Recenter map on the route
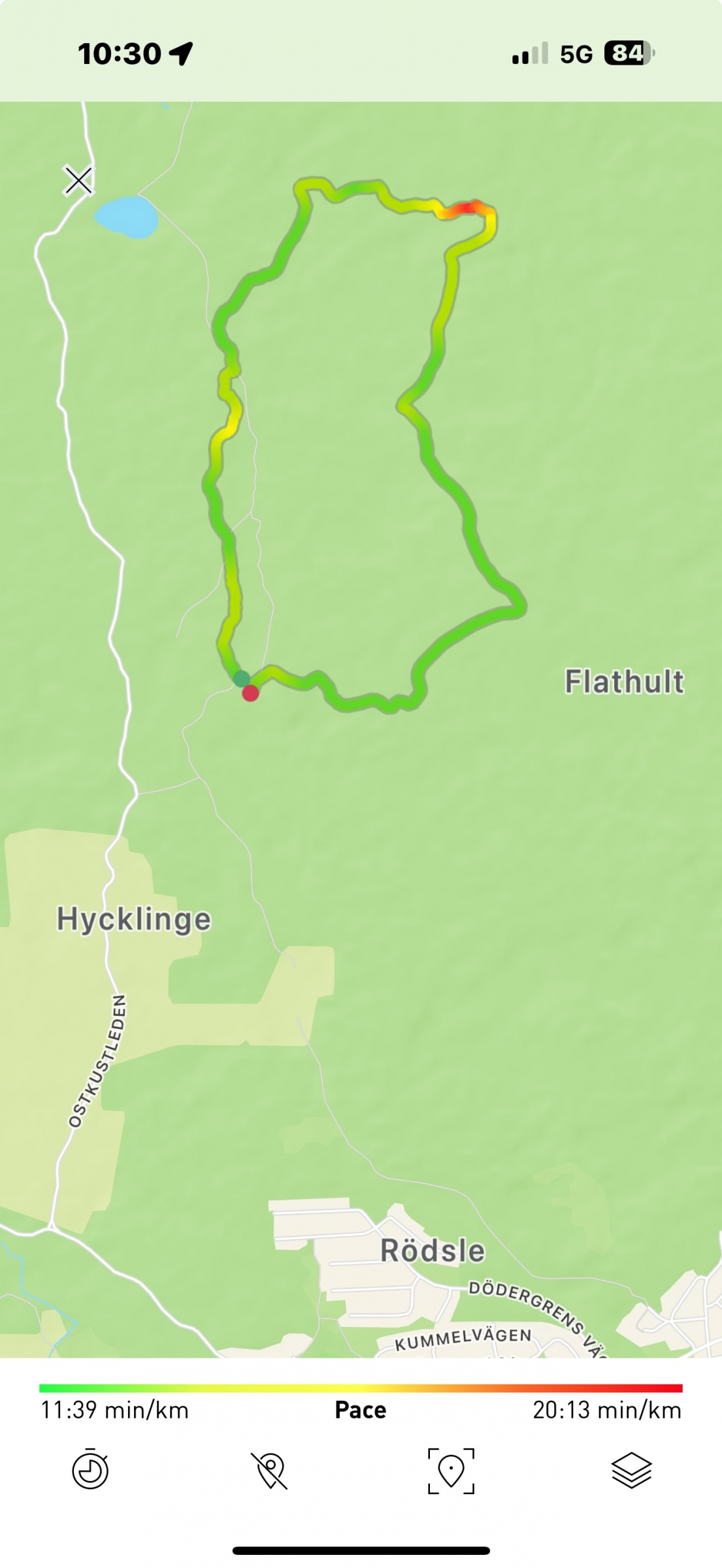 tap(451, 1471)
